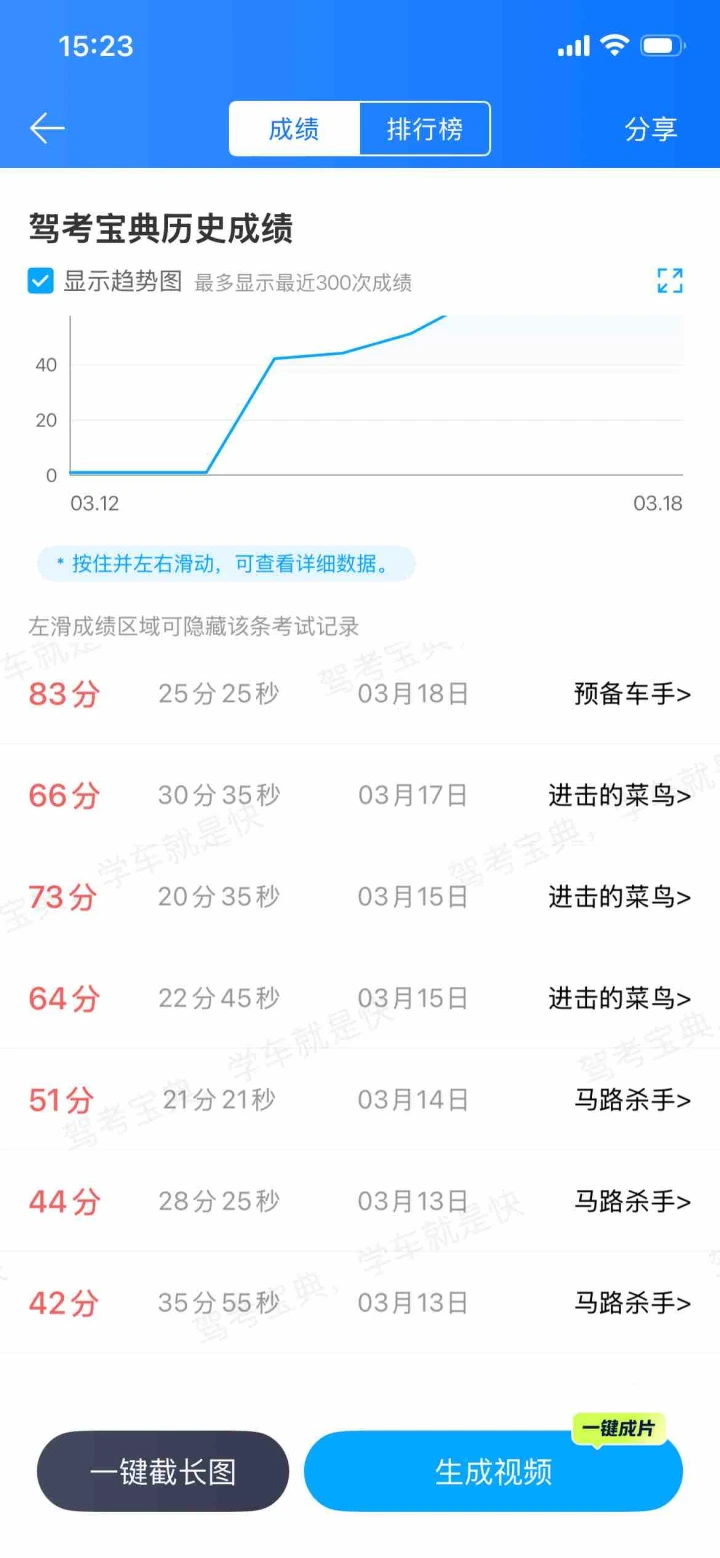Tap 分享 to share results
This screenshot has width=720, height=1558.
pyautogui.click(x=651, y=129)
